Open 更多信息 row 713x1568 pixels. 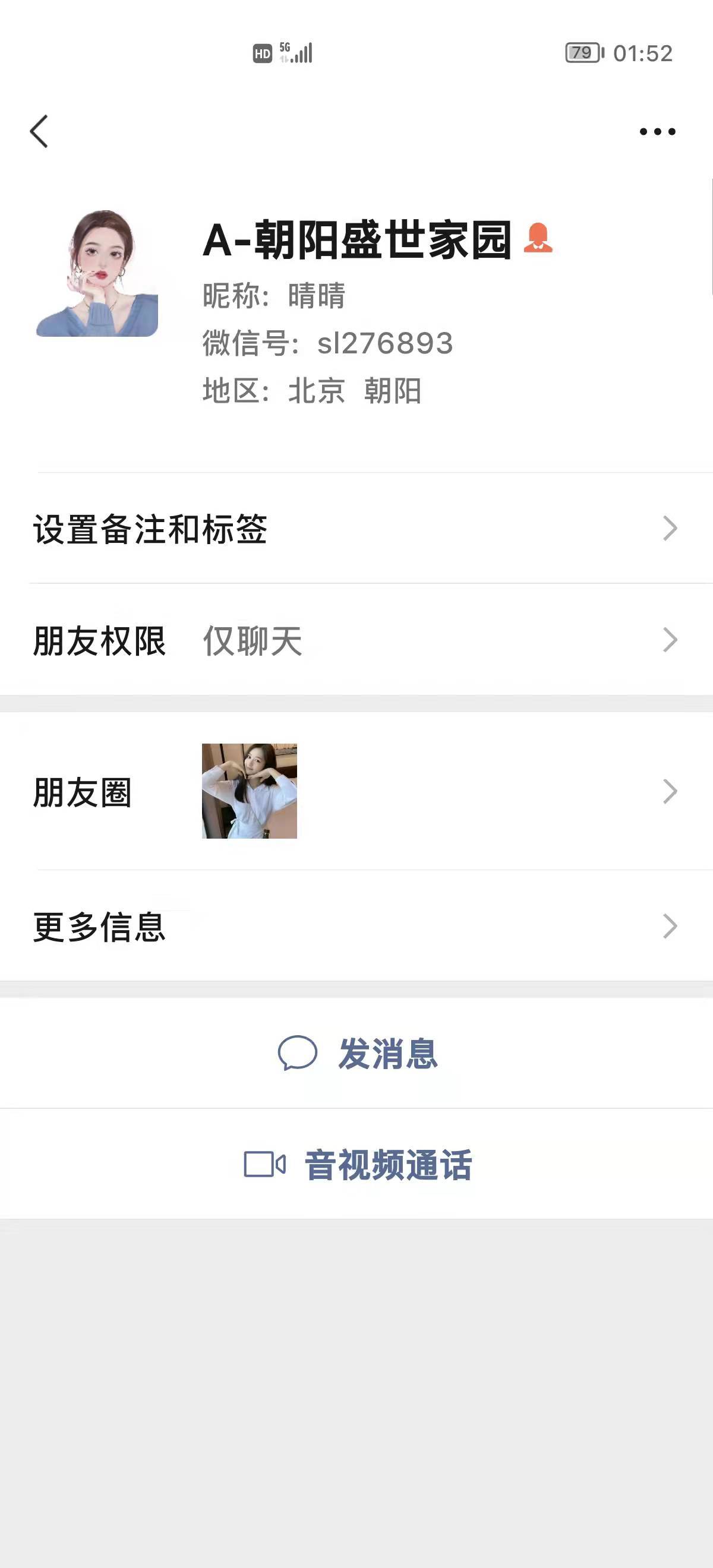click(x=356, y=927)
